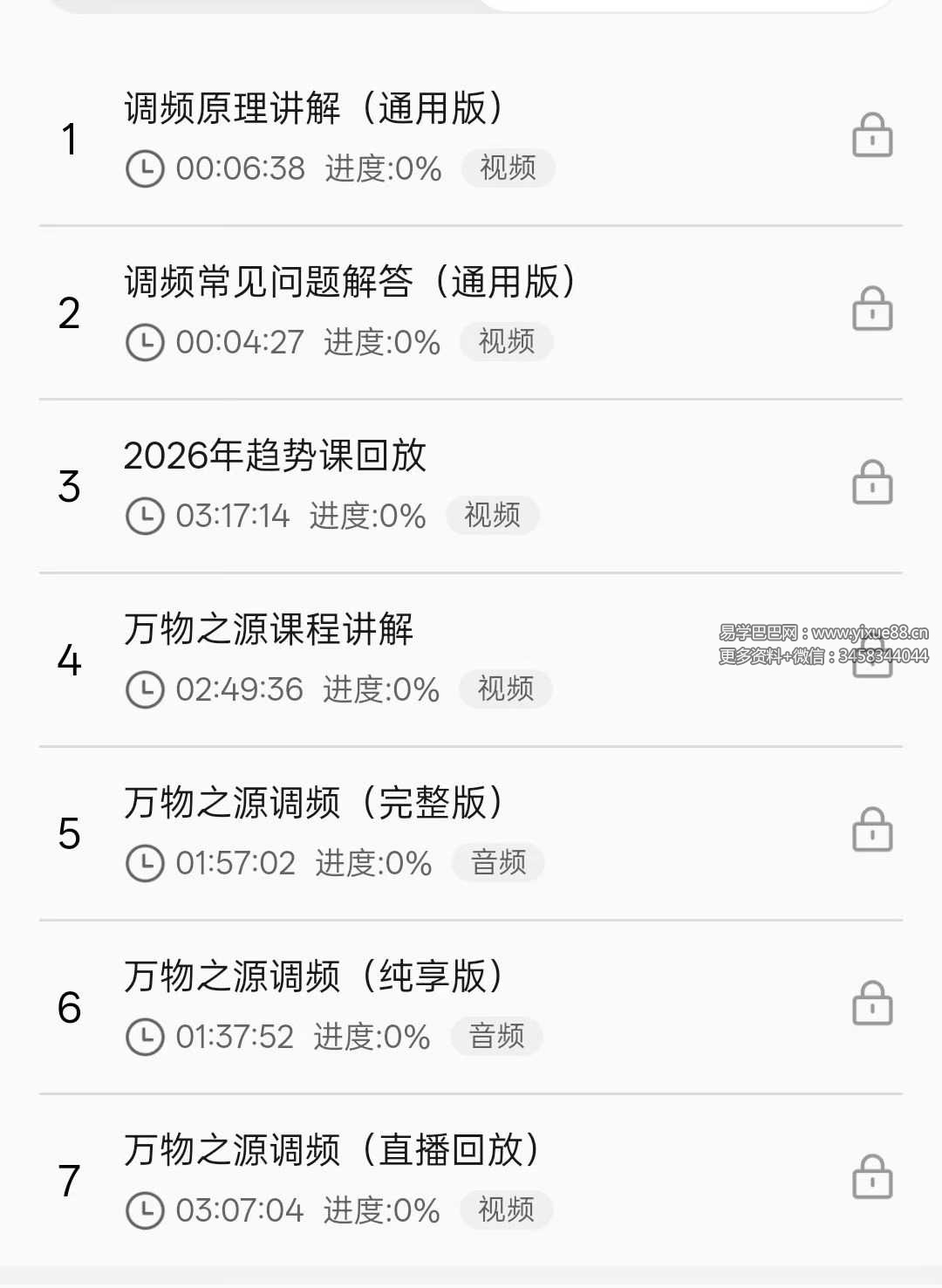Open lesson 万物之源调频（直播回放）
Image resolution: width=942 pixels, height=1288 pixels.
[x=331, y=1151]
